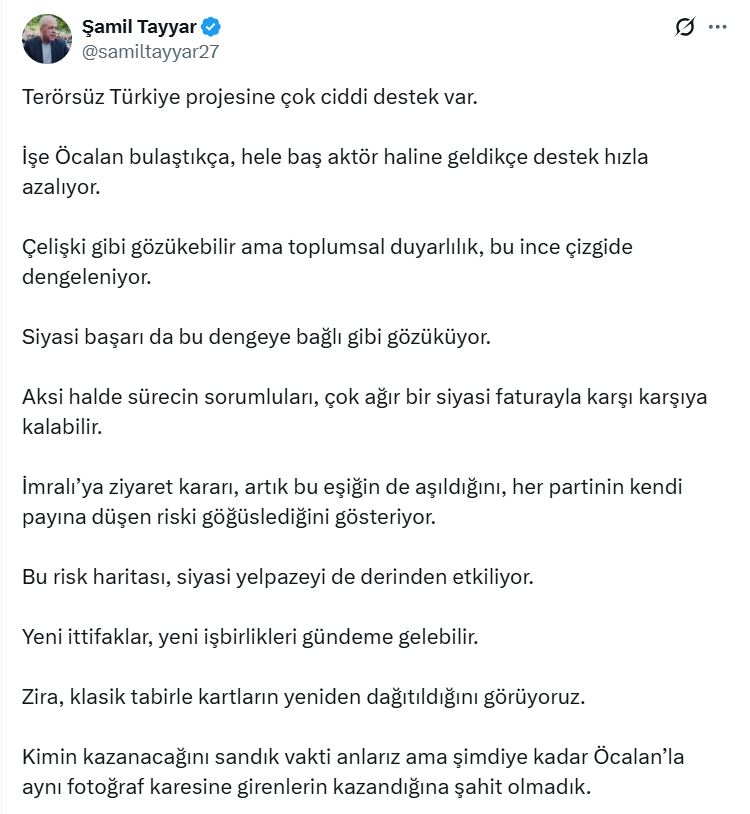Image resolution: width=750 pixels, height=814 pixels.
Task: Open the @samiltayyar27 handle link
Action: [151, 51]
